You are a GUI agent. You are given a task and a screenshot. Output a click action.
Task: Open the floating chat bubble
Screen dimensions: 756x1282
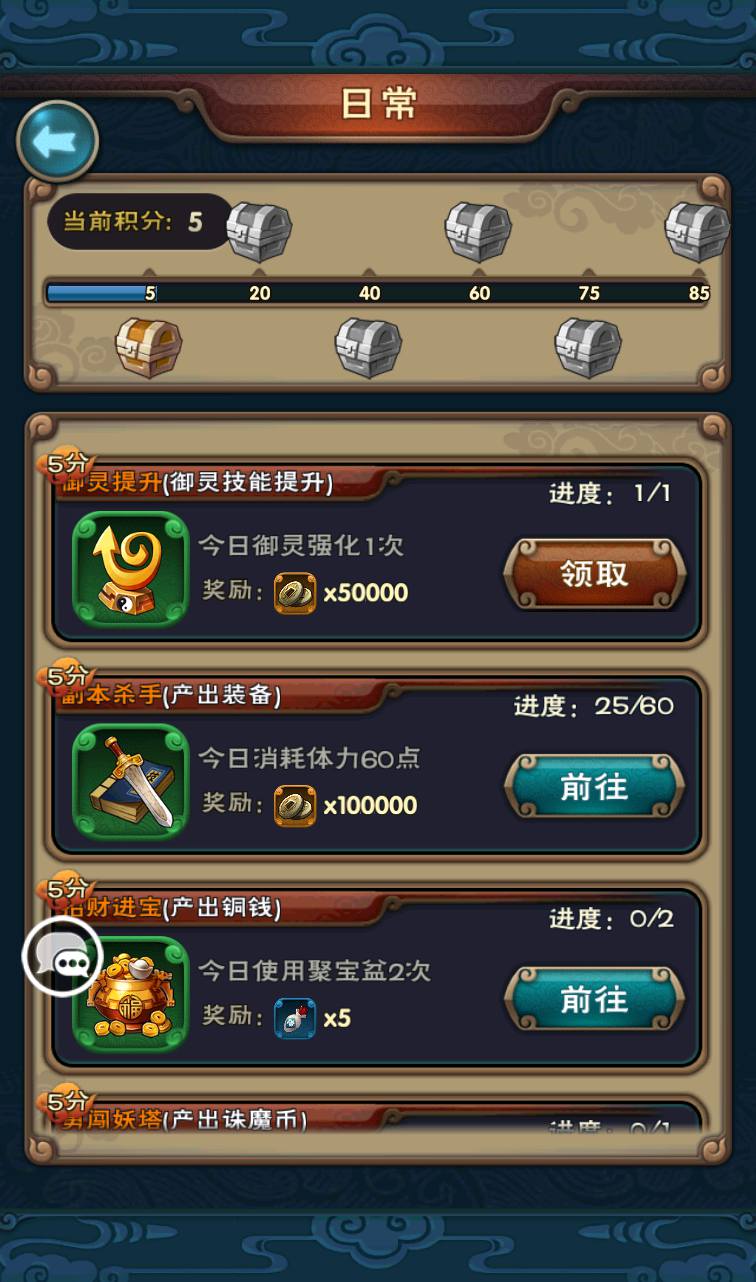tap(63, 961)
